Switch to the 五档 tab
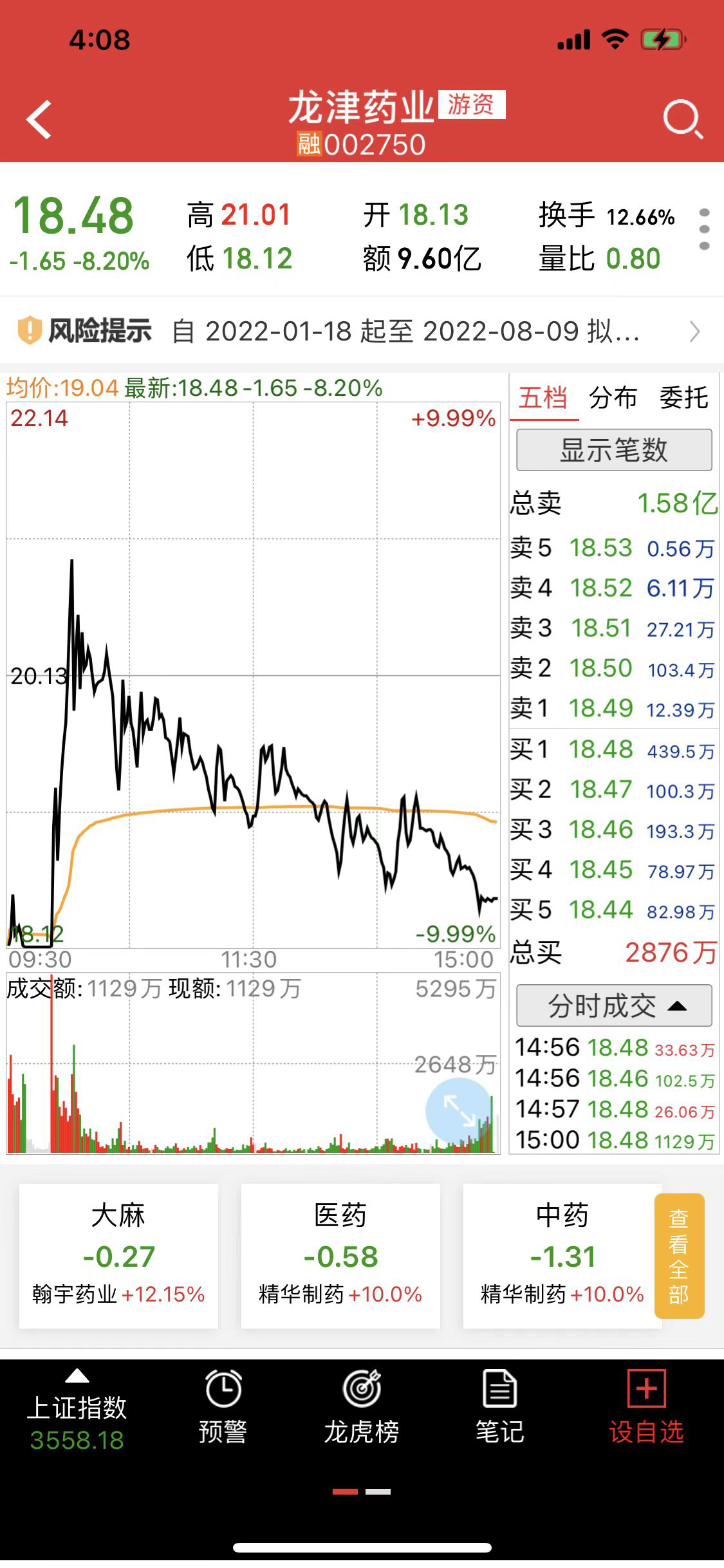 (543, 398)
